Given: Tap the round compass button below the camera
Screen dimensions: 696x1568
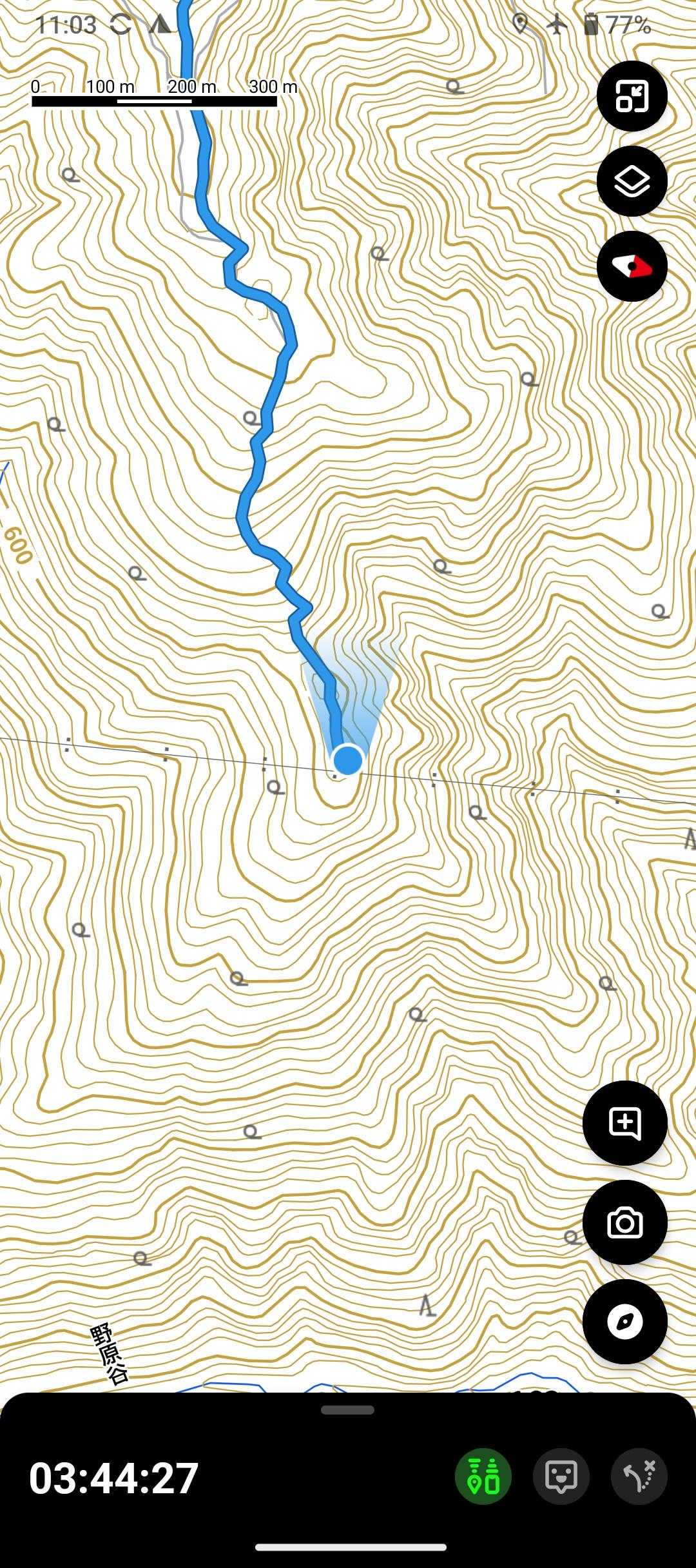Looking at the screenshot, I should coord(624,1322).
